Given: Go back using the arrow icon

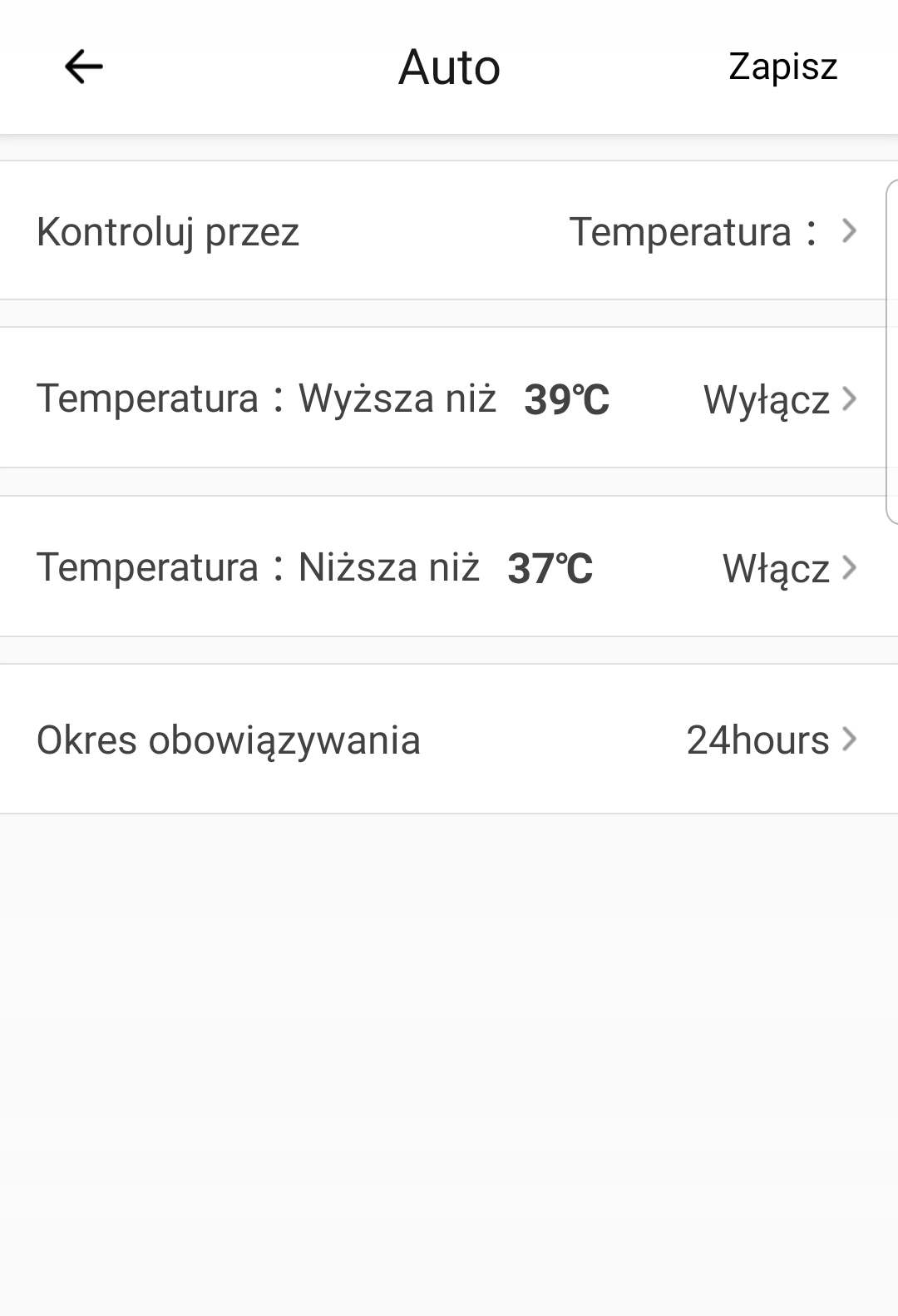Looking at the screenshot, I should pos(84,67).
